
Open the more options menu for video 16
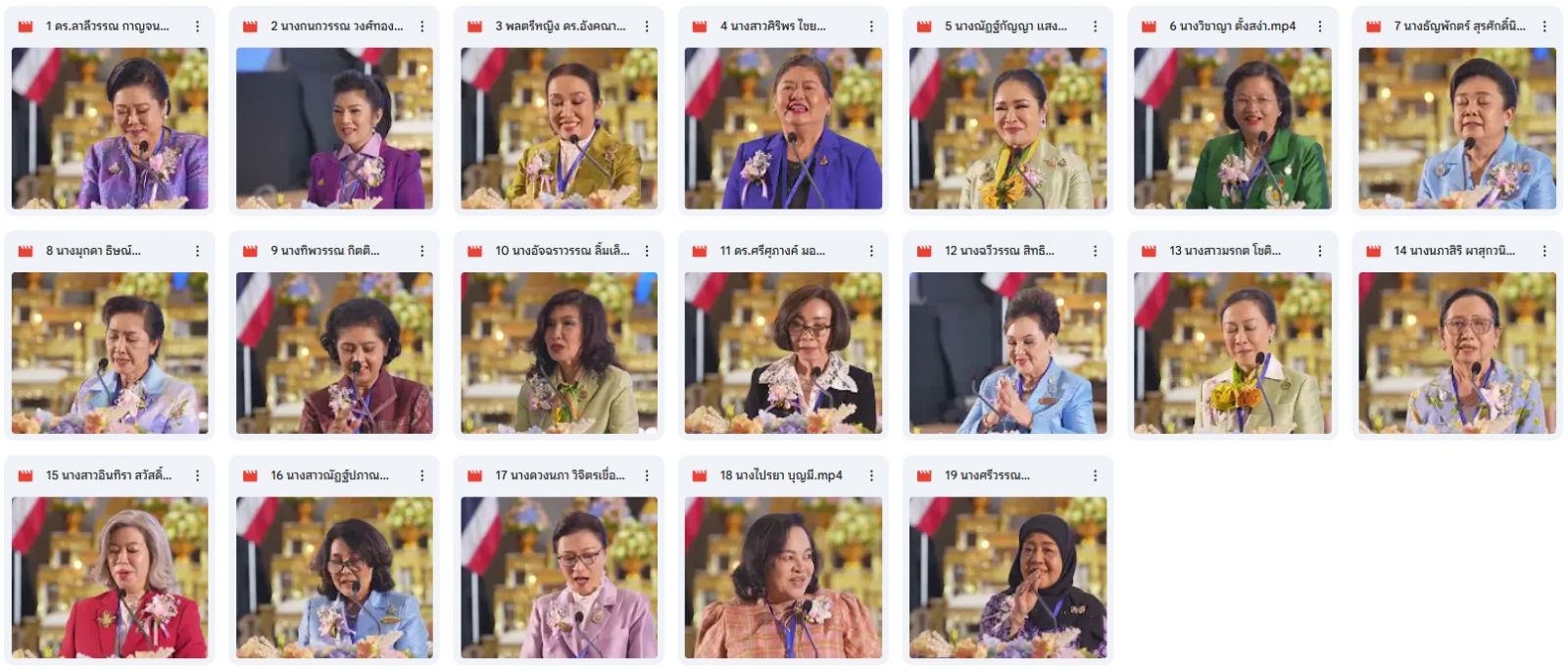coord(422,475)
